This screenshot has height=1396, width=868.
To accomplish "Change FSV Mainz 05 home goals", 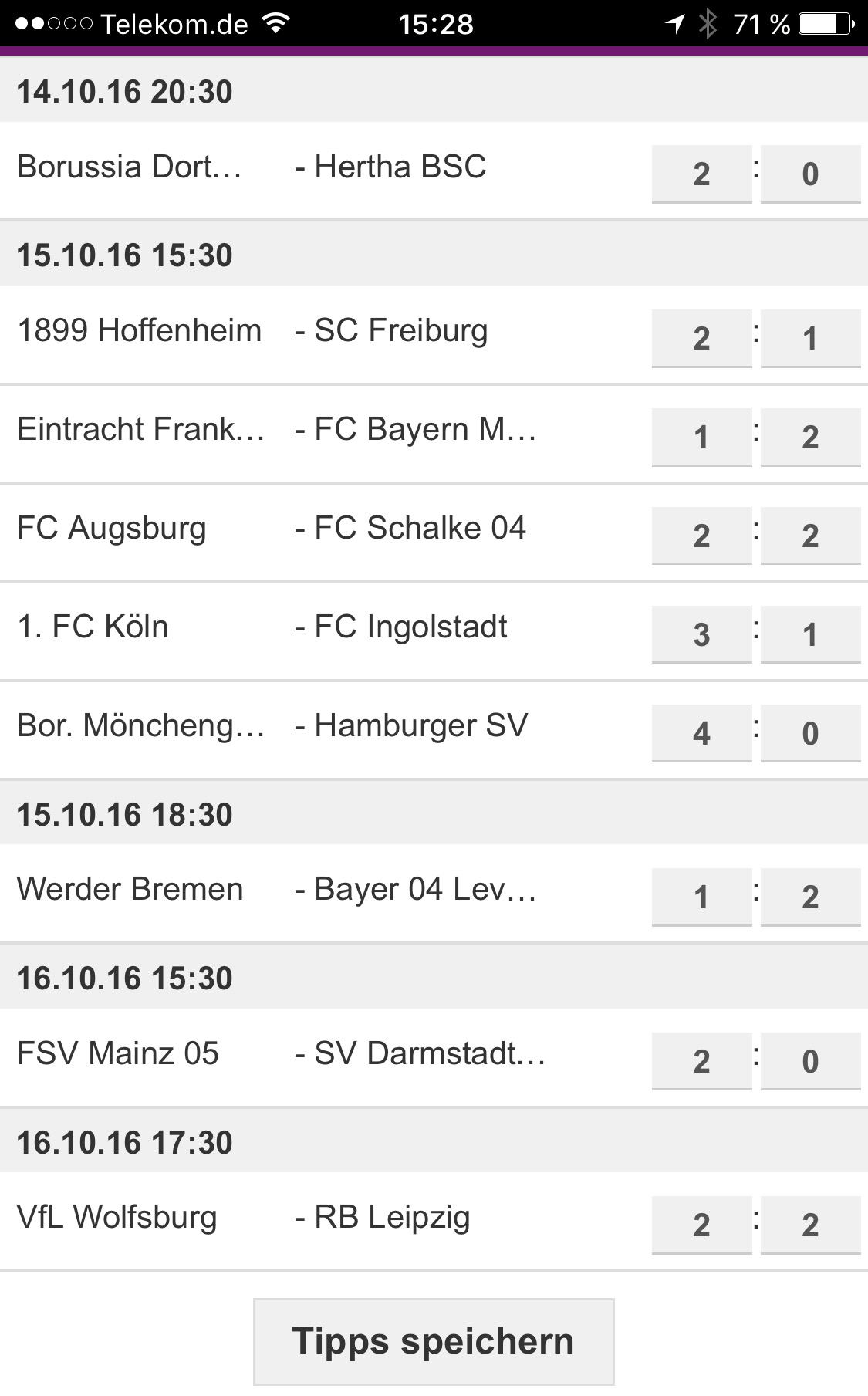I will (701, 1061).
